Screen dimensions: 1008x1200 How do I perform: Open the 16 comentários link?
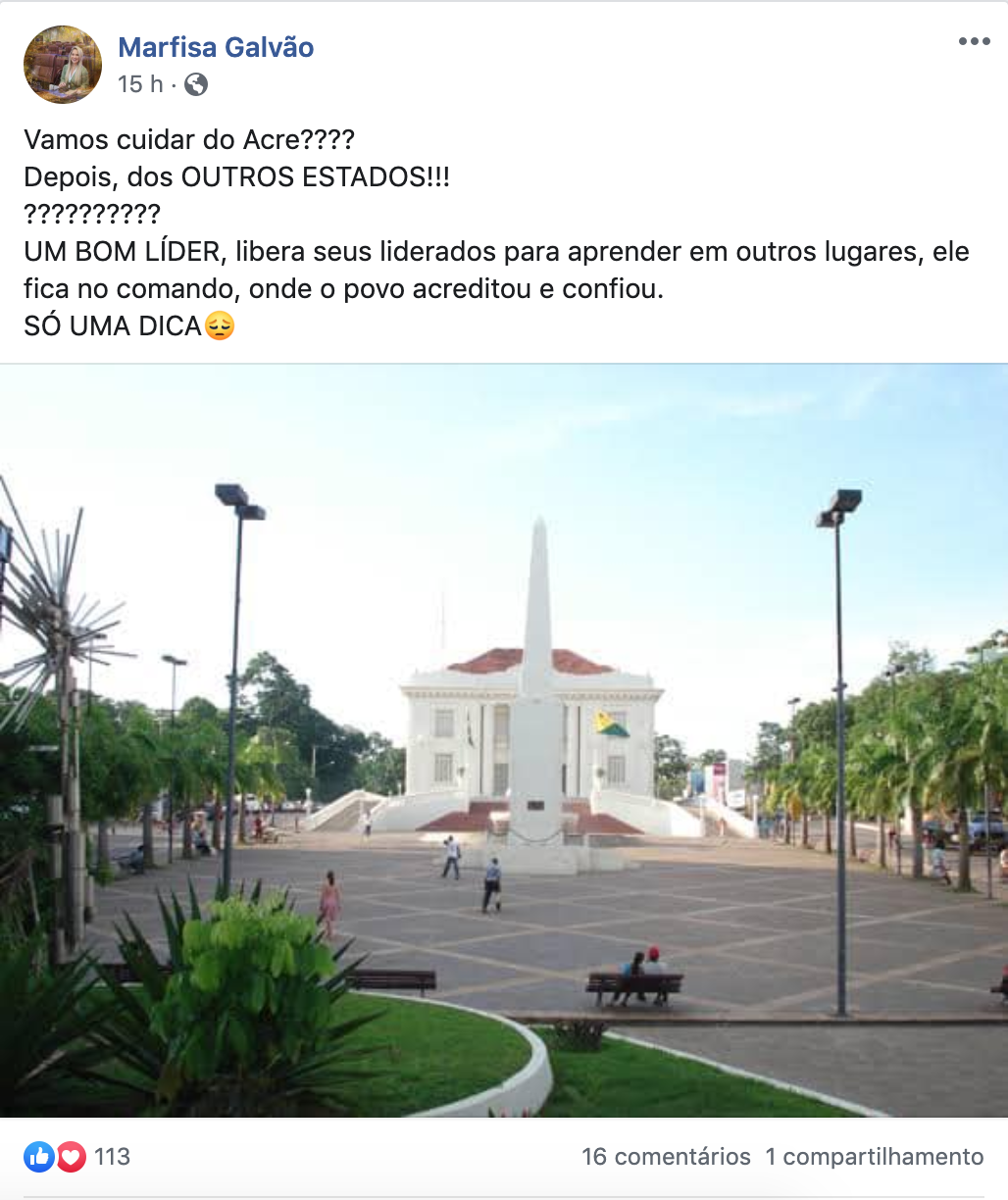666,1157
